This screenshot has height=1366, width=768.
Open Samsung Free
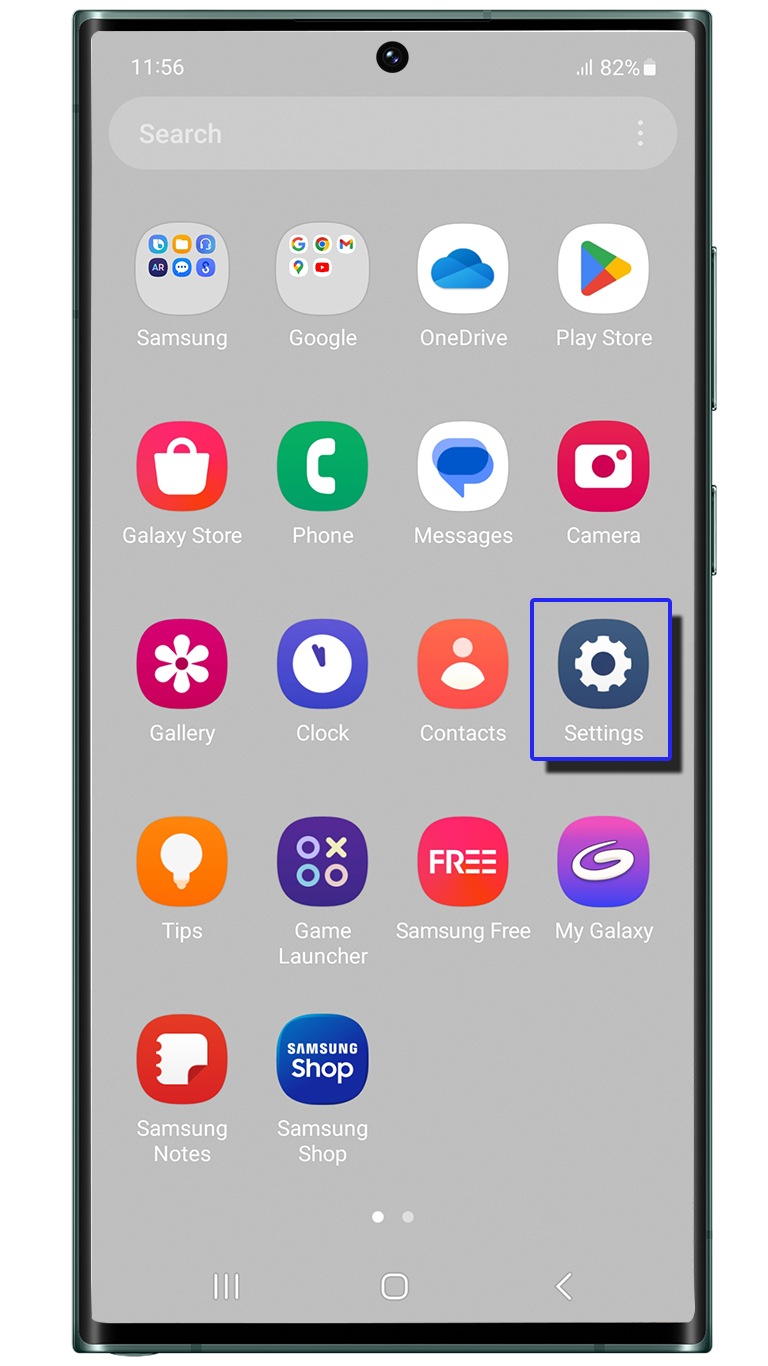coord(463,862)
